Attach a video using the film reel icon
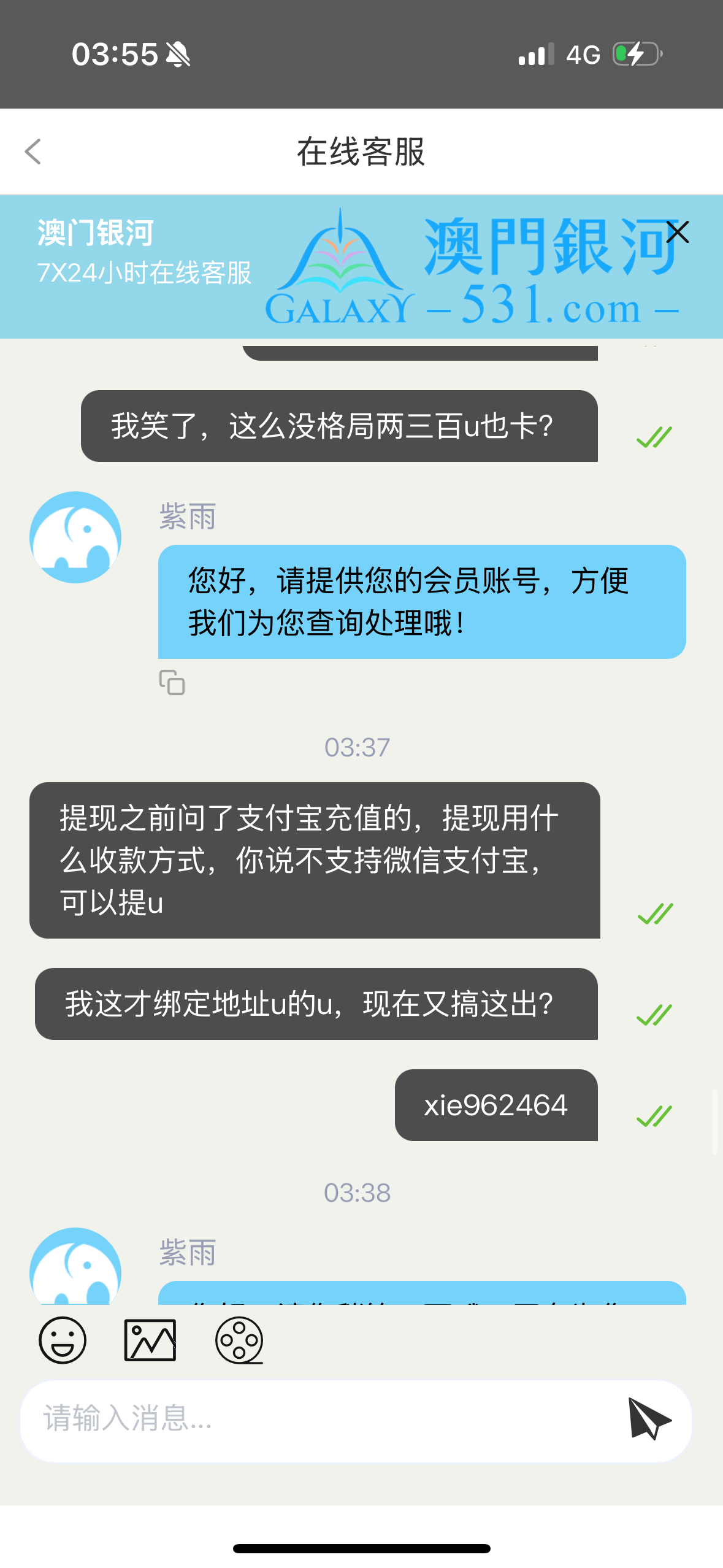The width and height of the screenshot is (723, 1568). point(239,1340)
